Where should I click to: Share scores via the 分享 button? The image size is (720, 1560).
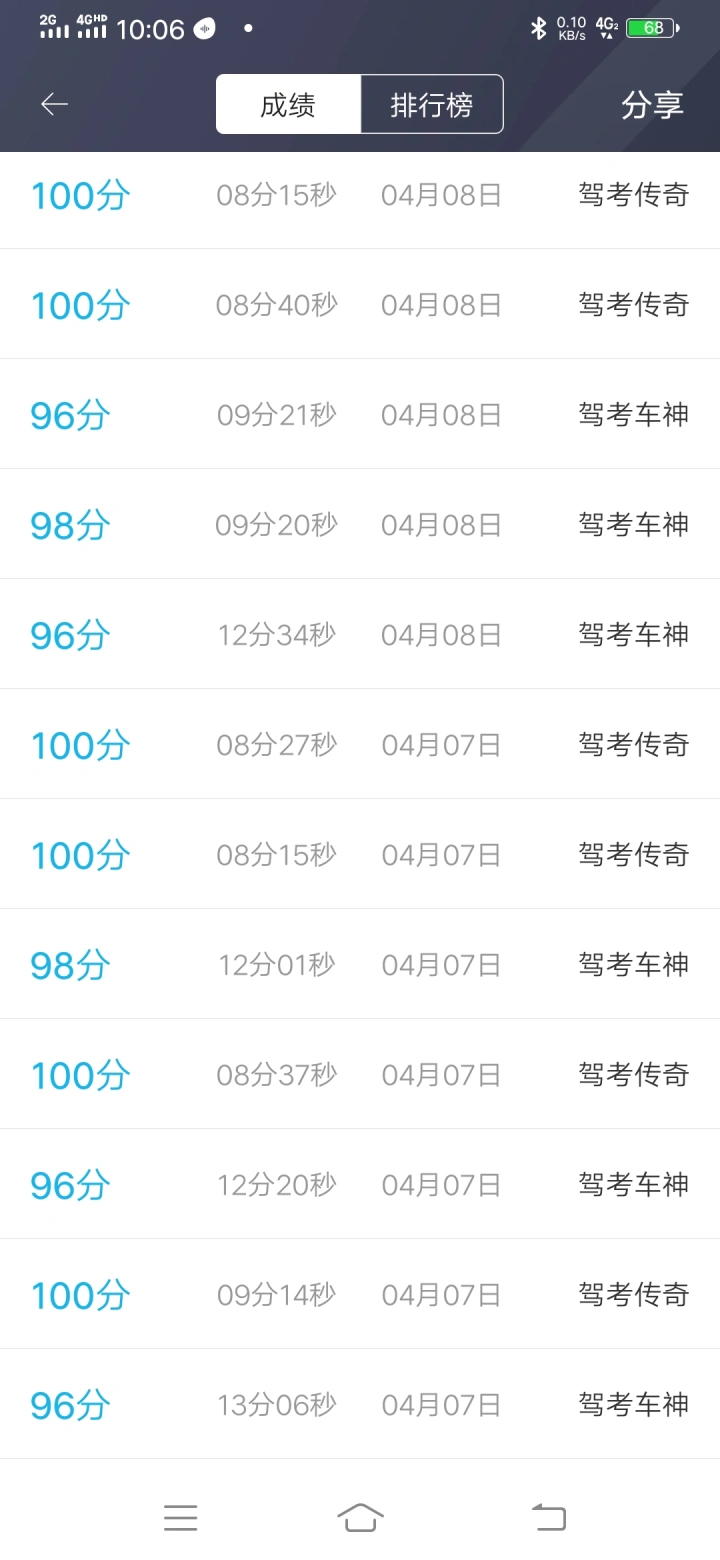(x=652, y=104)
